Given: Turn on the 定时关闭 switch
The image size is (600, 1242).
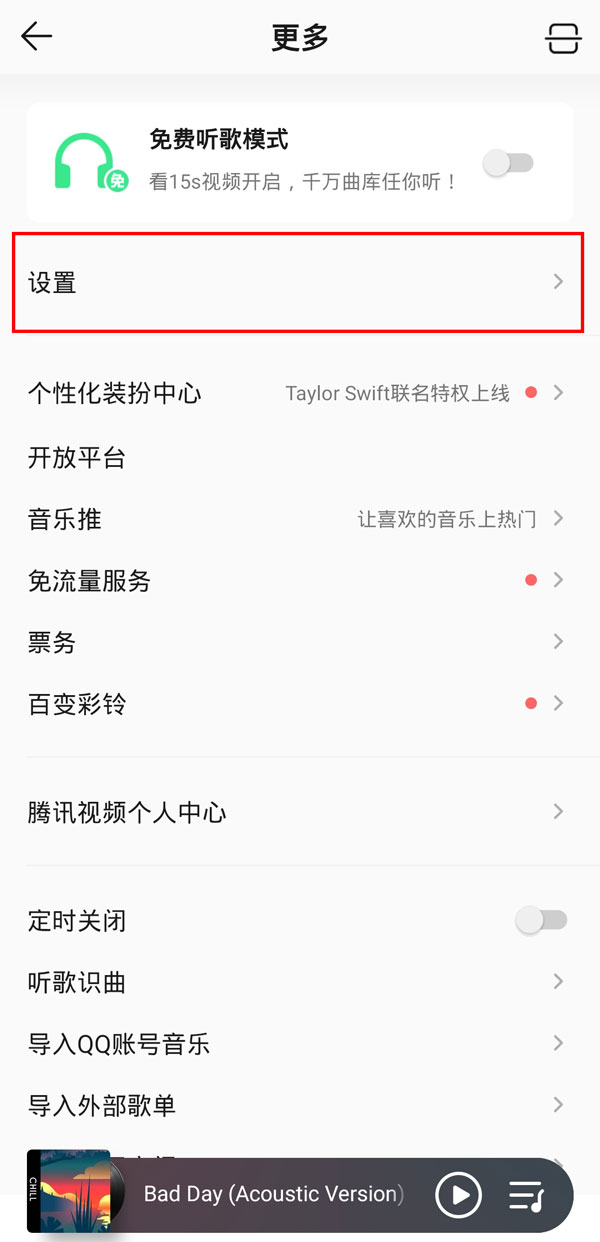Looking at the screenshot, I should click(541, 920).
